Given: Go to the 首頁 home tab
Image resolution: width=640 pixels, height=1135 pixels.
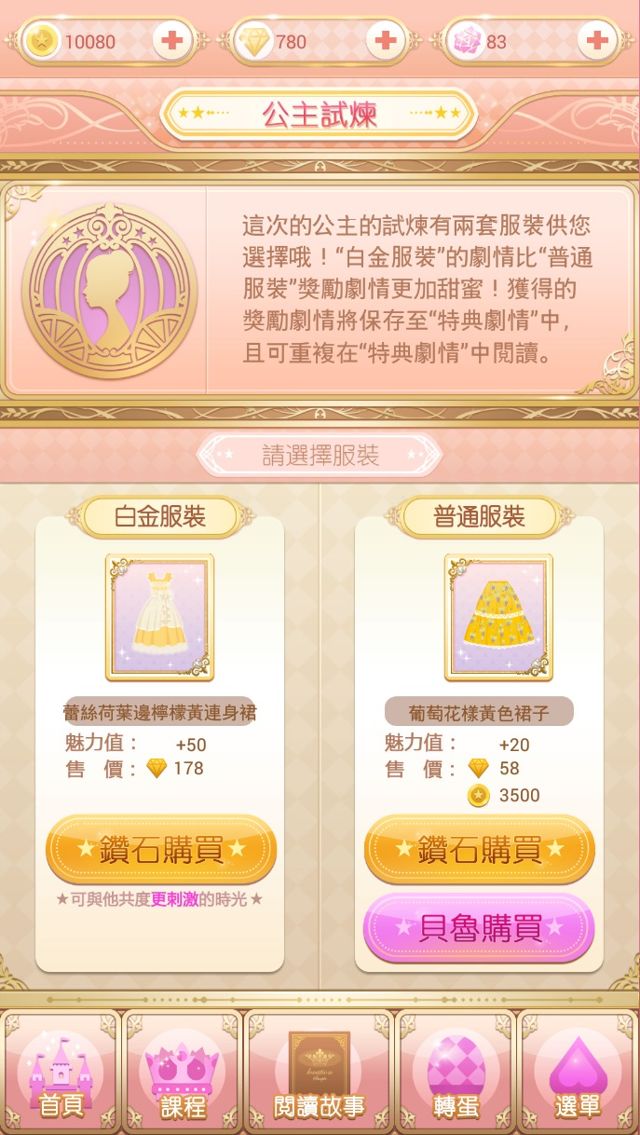Looking at the screenshot, I should [62, 1075].
